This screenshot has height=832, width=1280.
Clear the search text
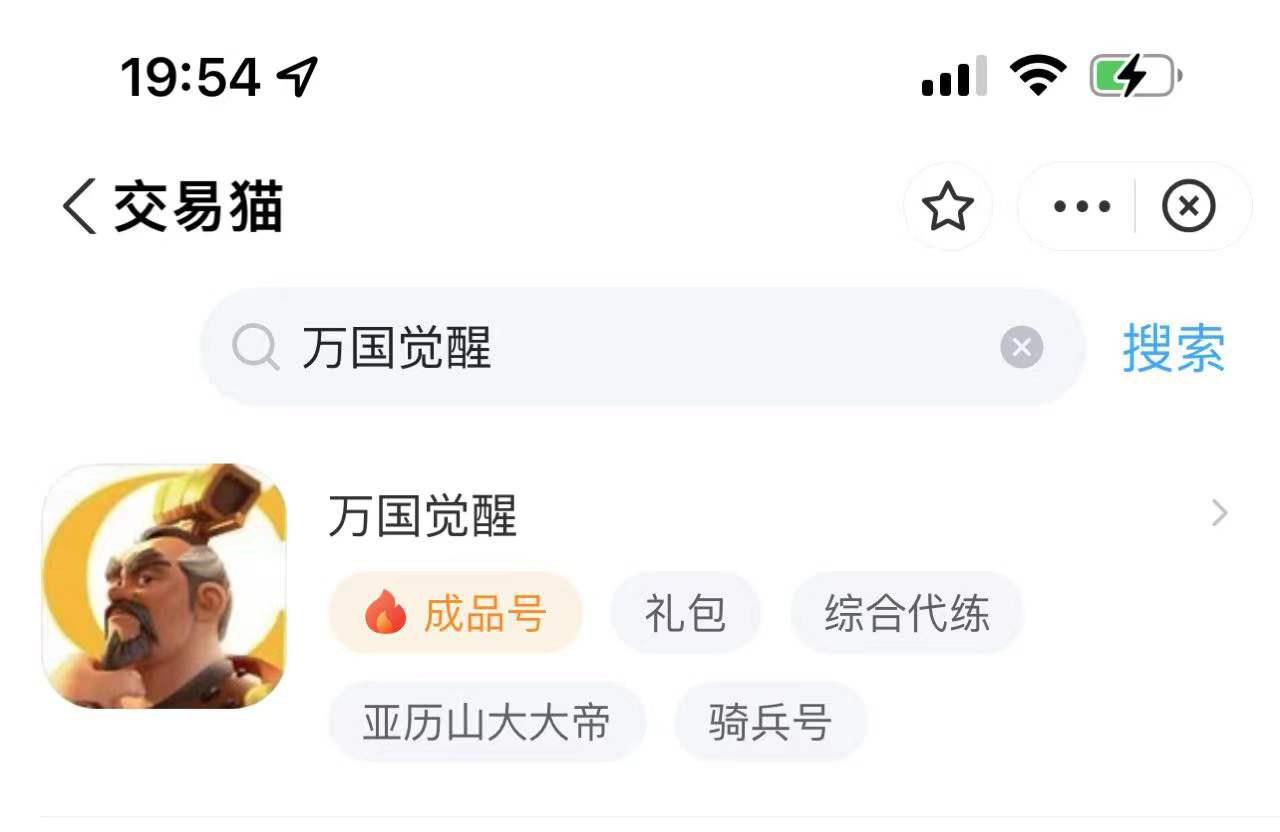point(1021,348)
